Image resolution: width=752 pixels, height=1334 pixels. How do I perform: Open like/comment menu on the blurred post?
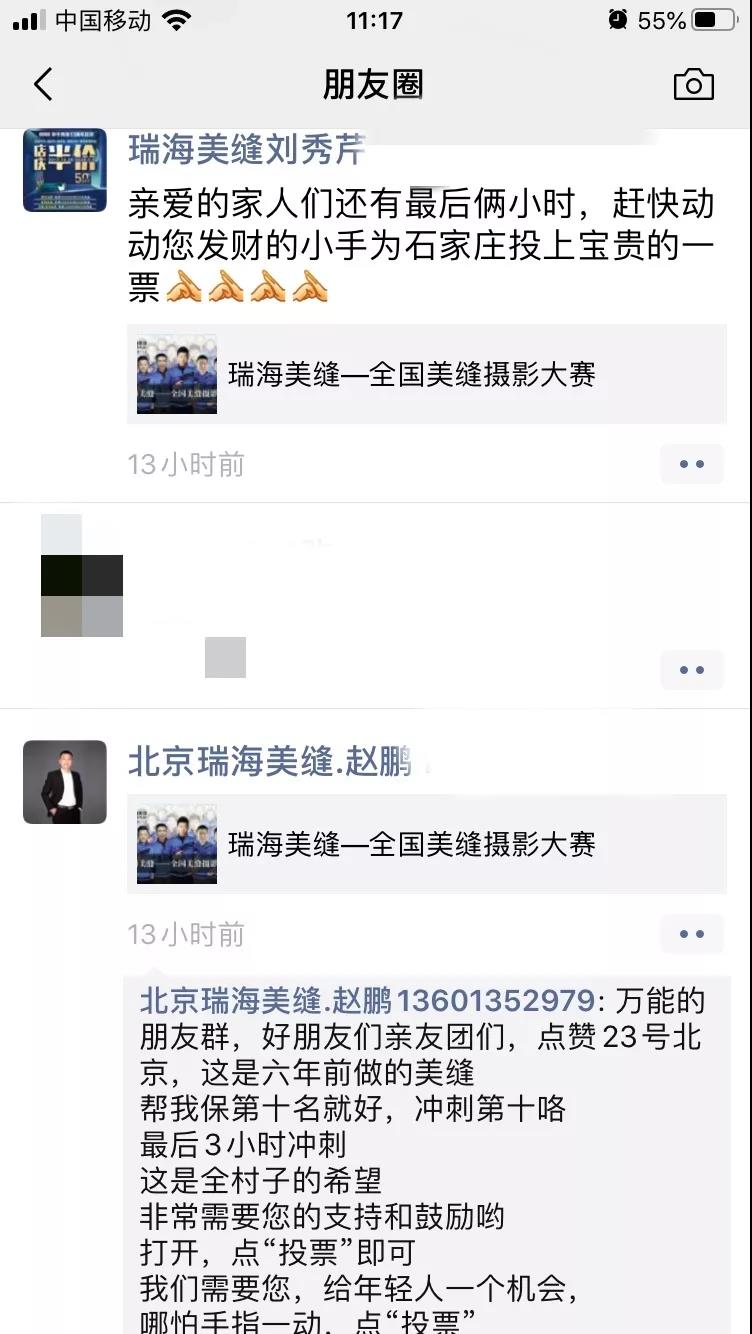tap(692, 670)
